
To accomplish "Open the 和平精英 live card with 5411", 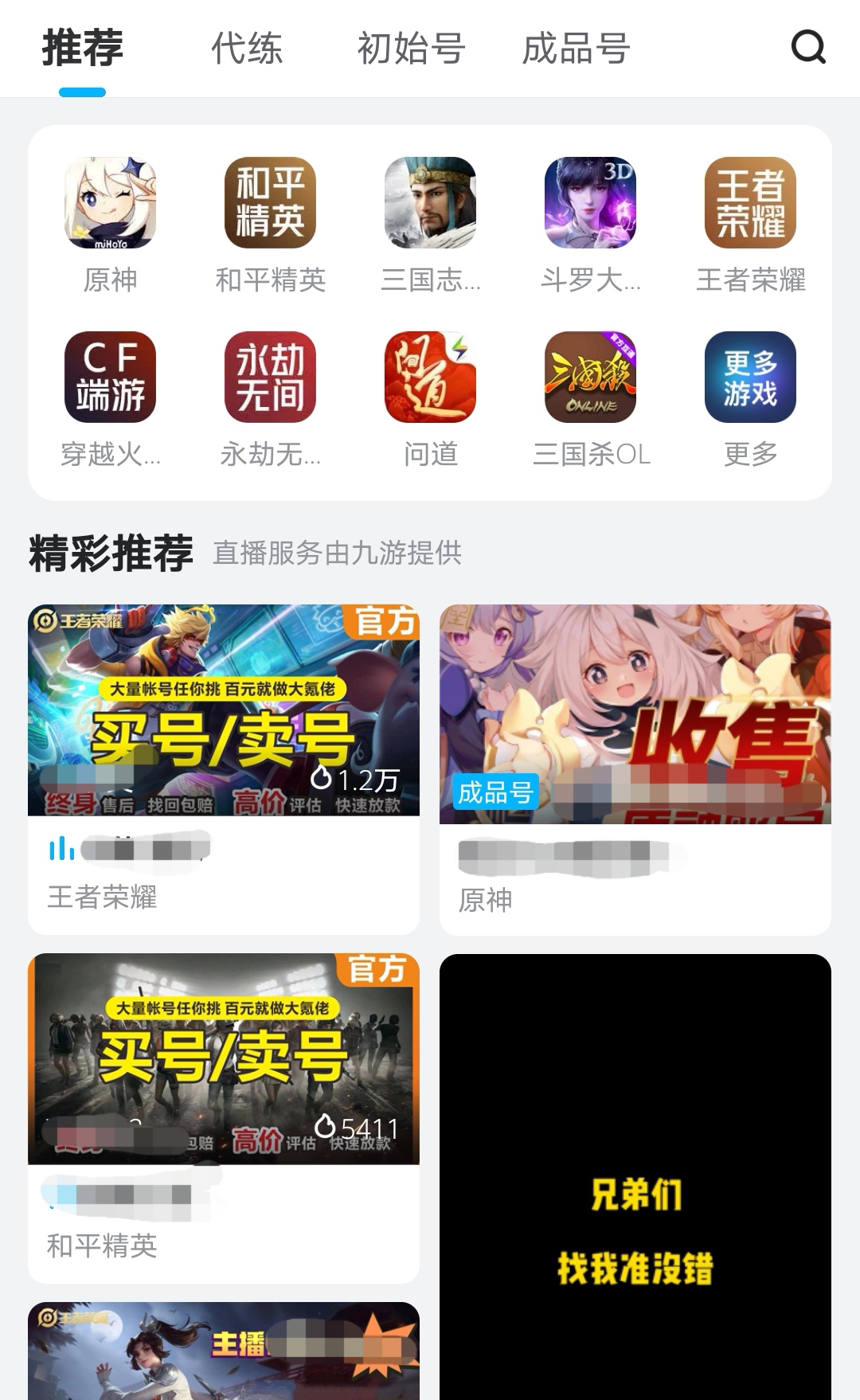I will (x=223, y=1059).
